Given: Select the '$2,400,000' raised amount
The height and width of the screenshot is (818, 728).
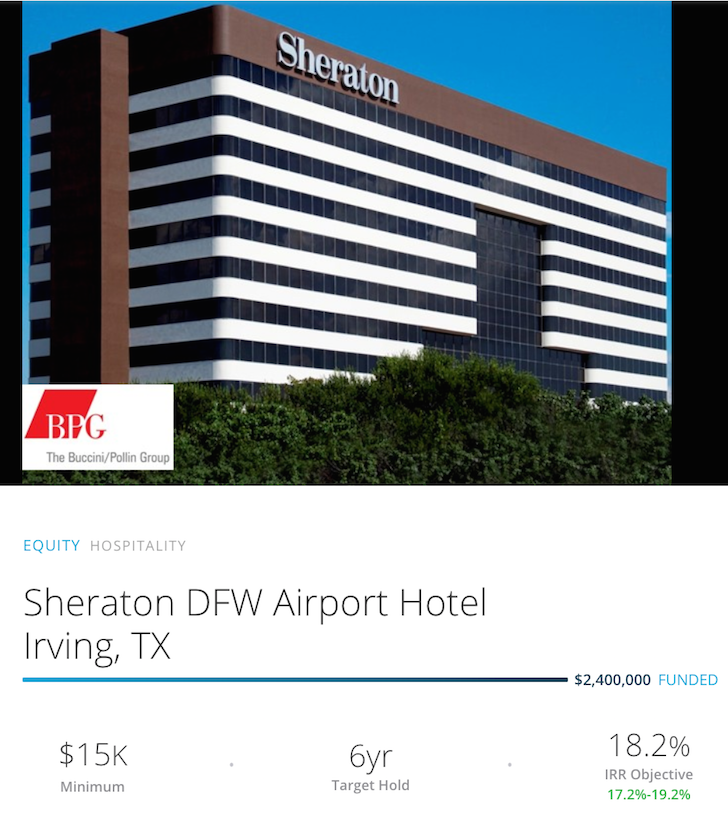Looking at the screenshot, I should pyautogui.click(x=611, y=680).
